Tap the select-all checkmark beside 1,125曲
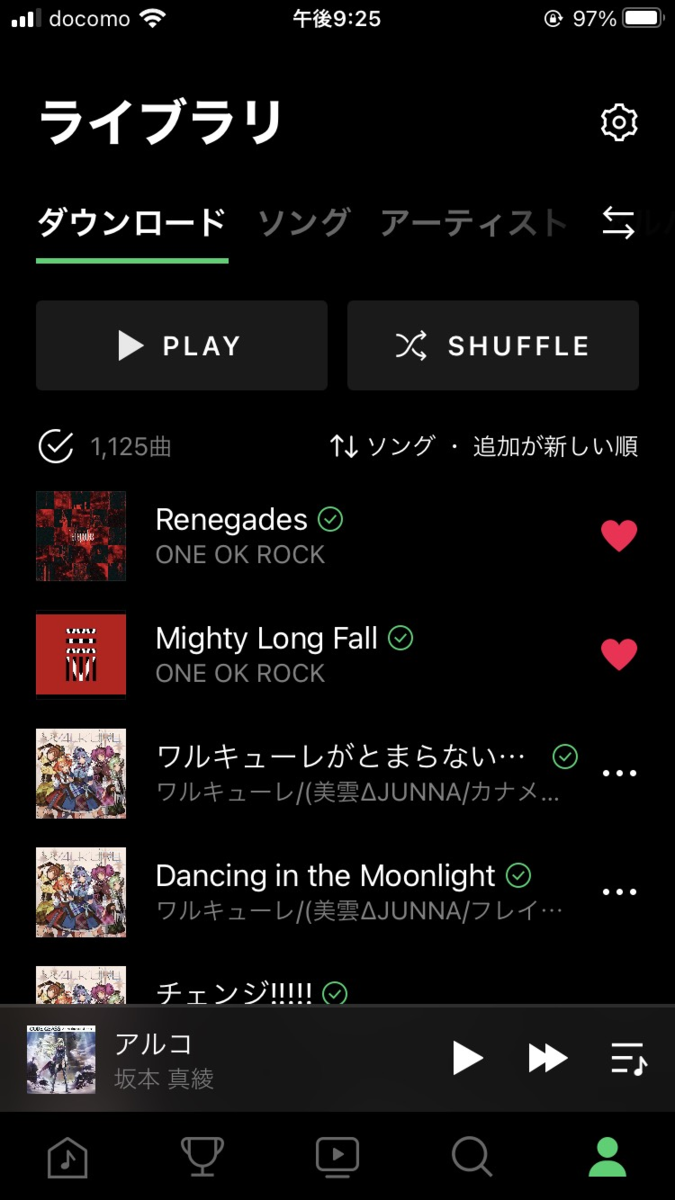 [55, 446]
